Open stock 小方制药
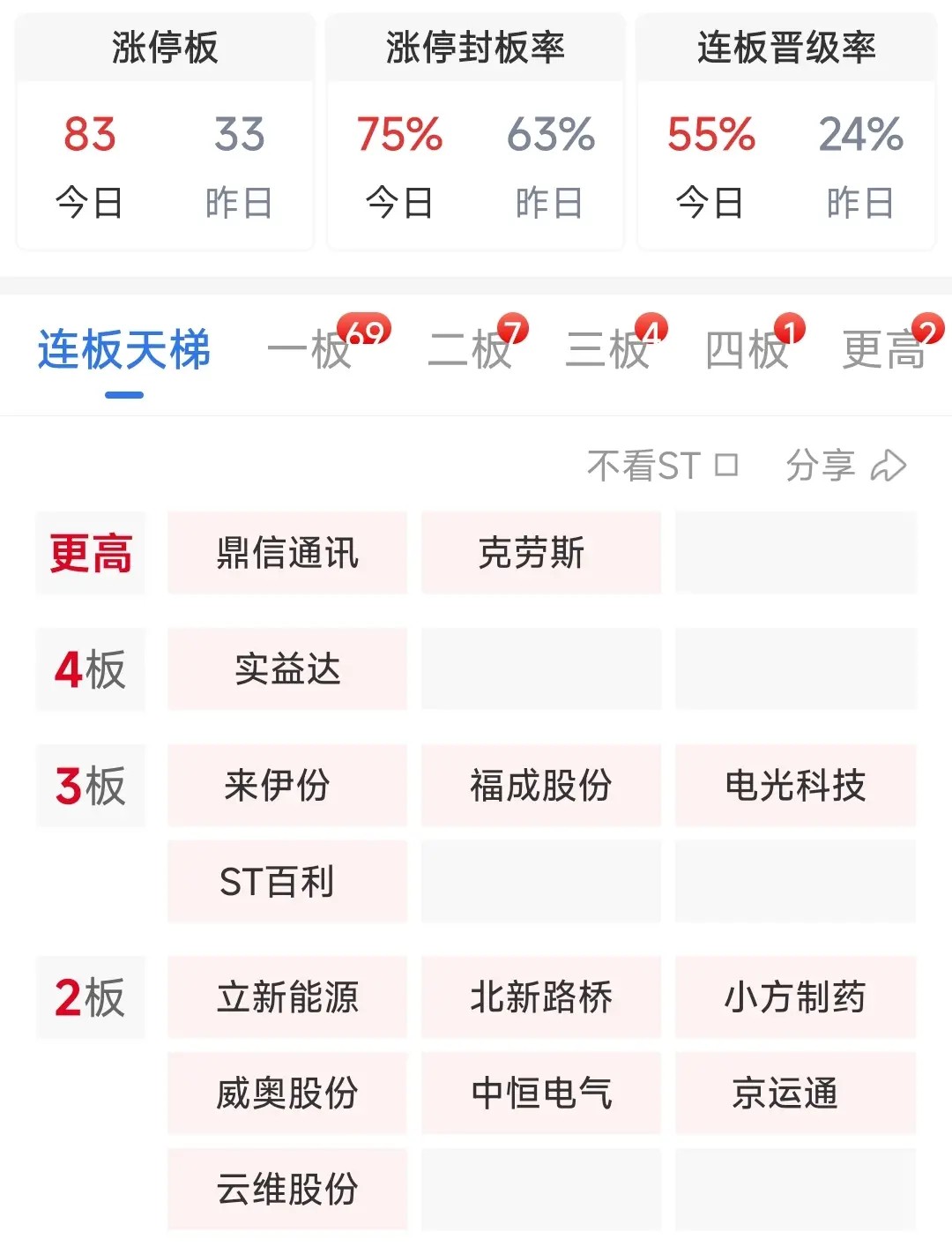Image resolution: width=952 pixels, height=1254 pixels. [795, 997]
